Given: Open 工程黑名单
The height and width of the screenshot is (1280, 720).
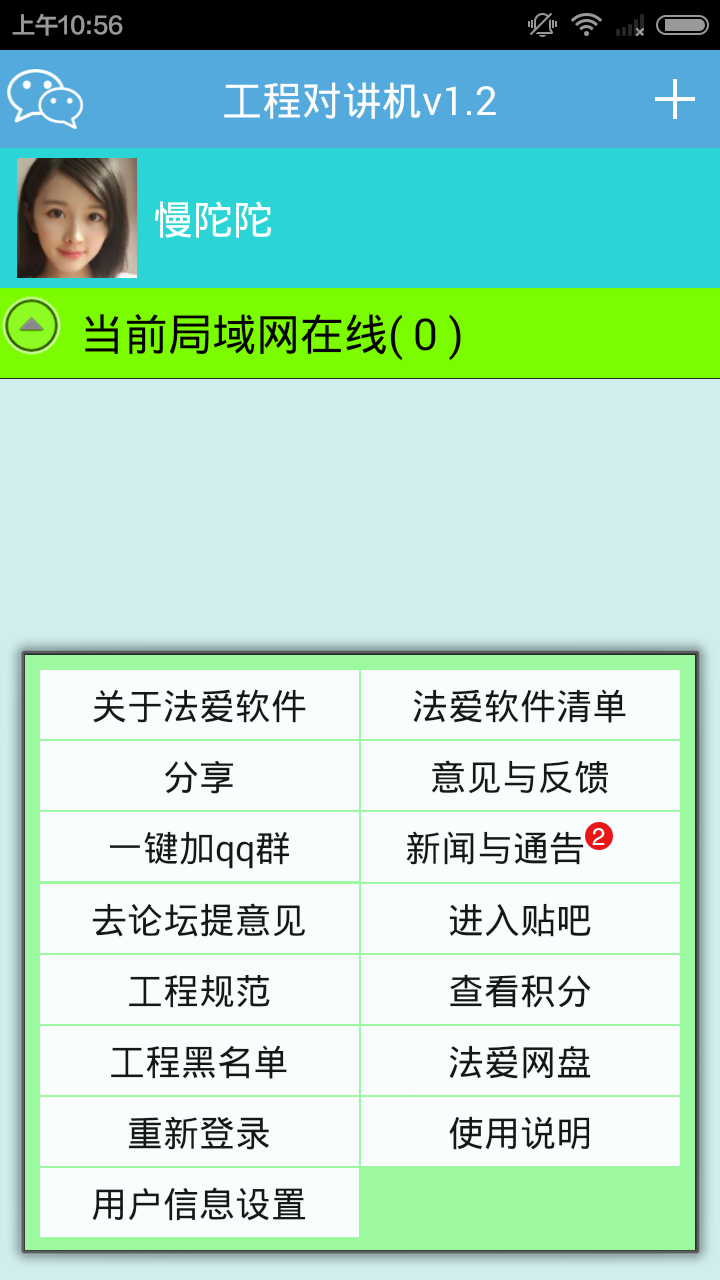Looking at the screenshot, I should [x=199, y=1062].
